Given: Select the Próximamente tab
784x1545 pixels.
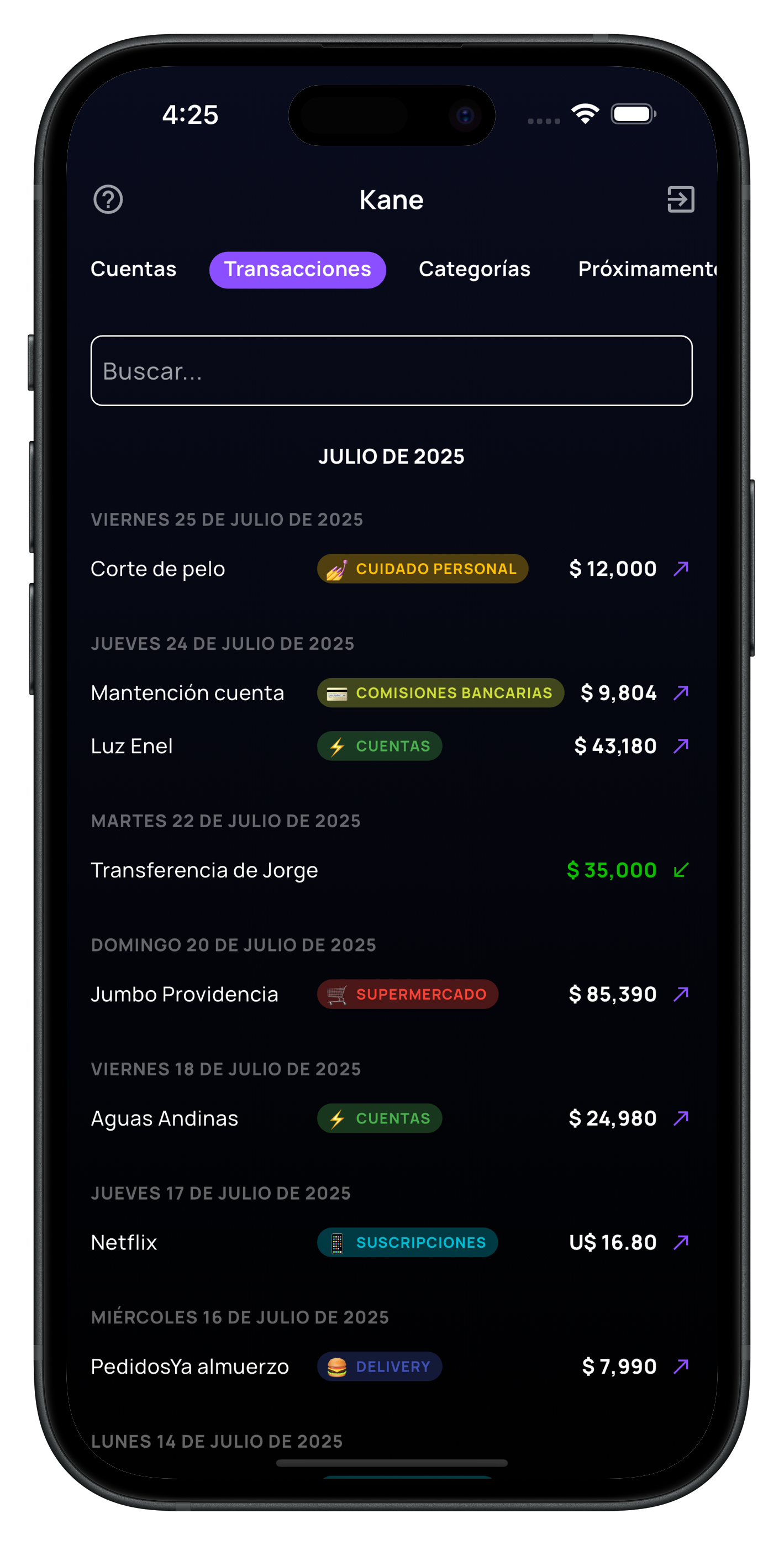Looking at the screenshot, I should [x=648, y=269].
